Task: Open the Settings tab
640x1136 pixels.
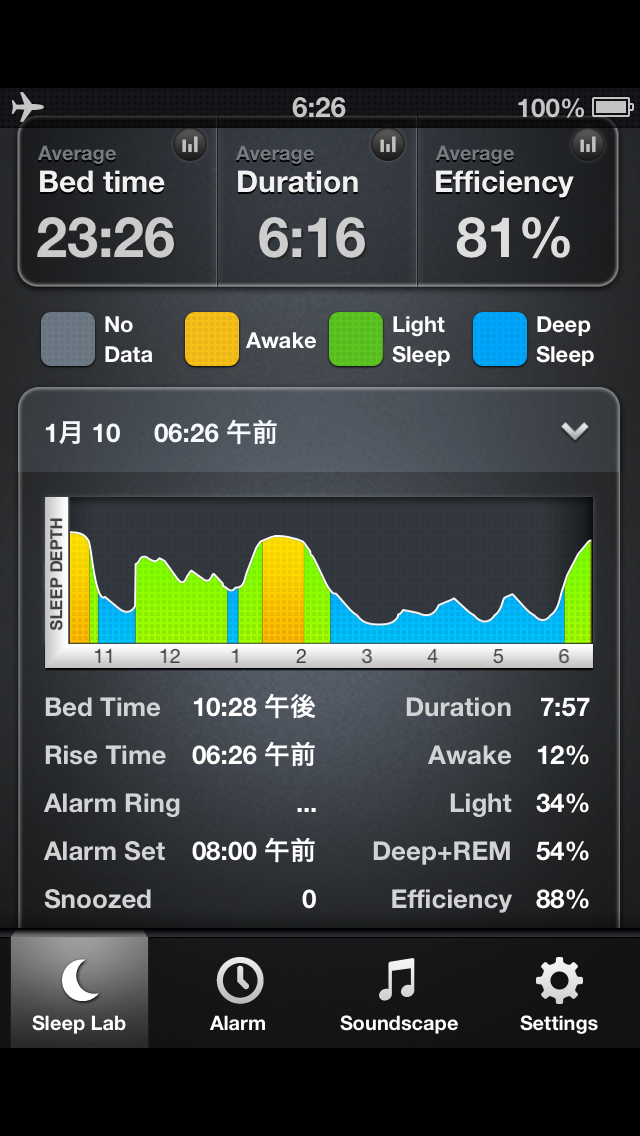Action: click(558, 992)
